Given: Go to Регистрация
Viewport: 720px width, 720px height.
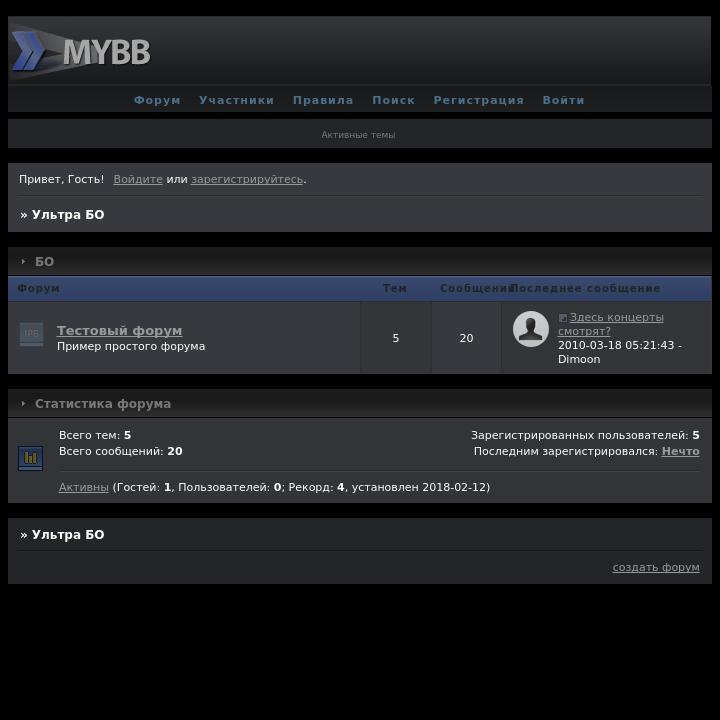Looking at the screenshot, I should point(478,100).
